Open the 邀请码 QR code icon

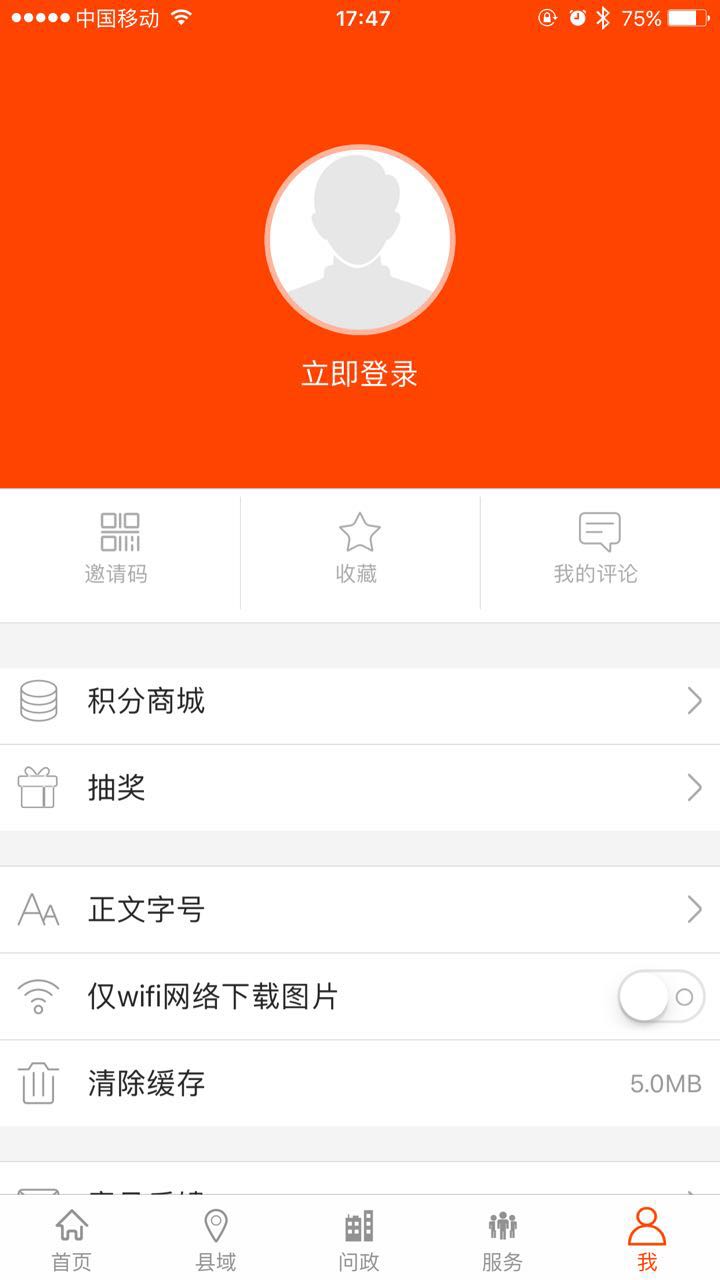120,530
